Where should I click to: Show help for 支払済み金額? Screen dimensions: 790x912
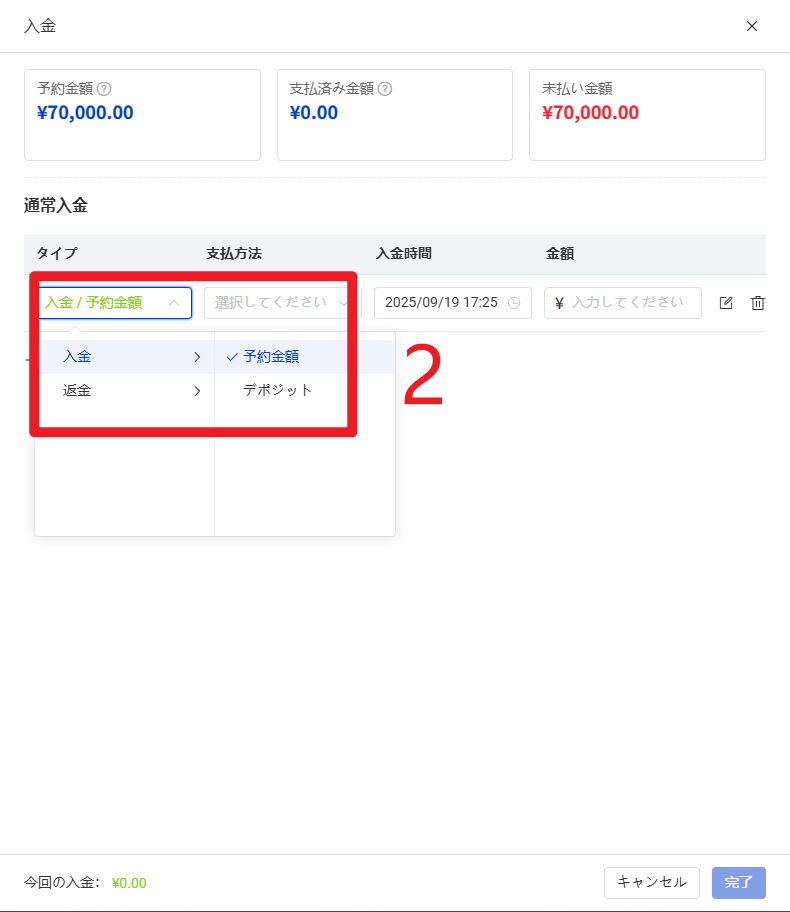pos(385,89)
